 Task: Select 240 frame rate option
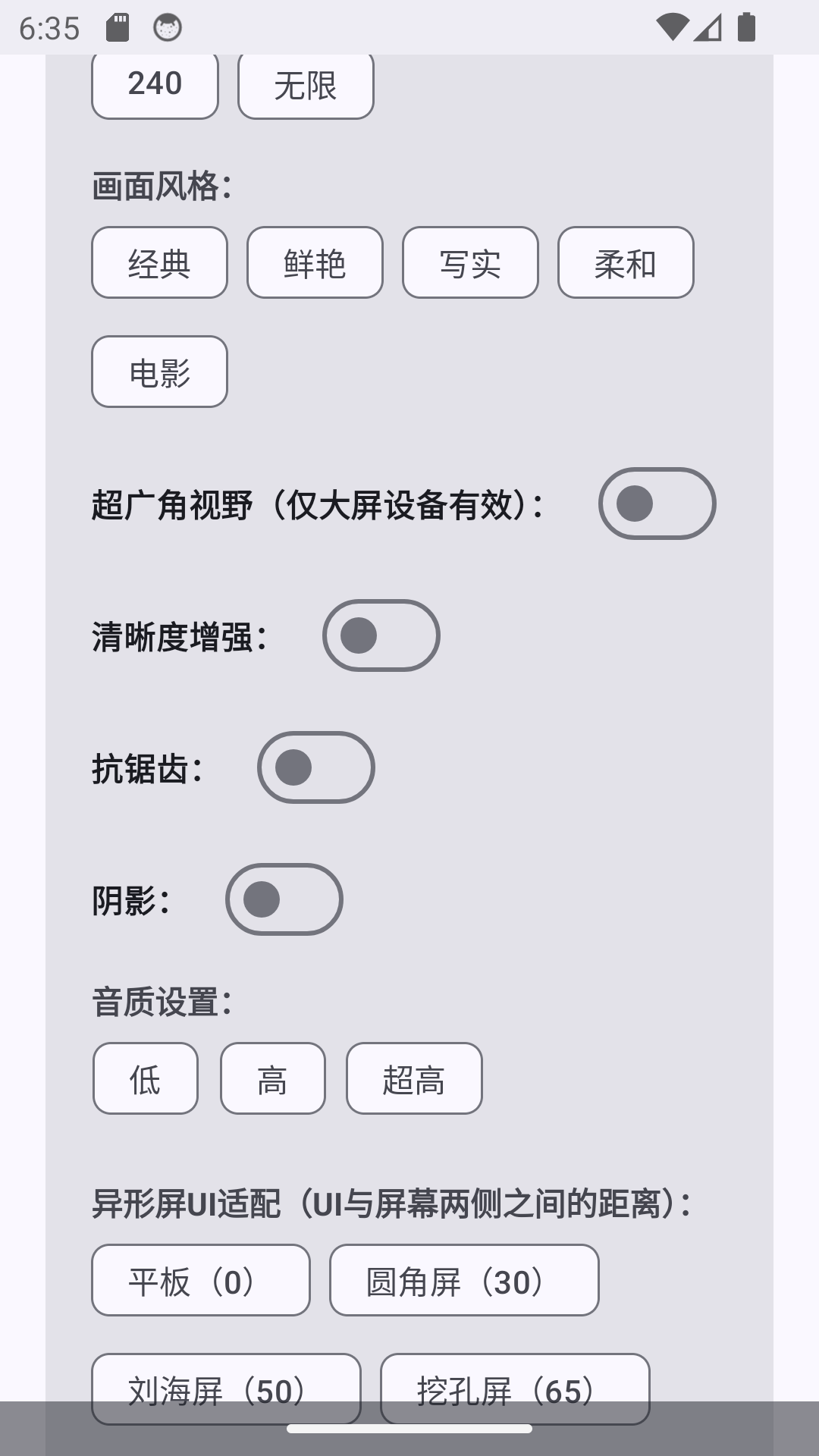[x=154, y=83]
